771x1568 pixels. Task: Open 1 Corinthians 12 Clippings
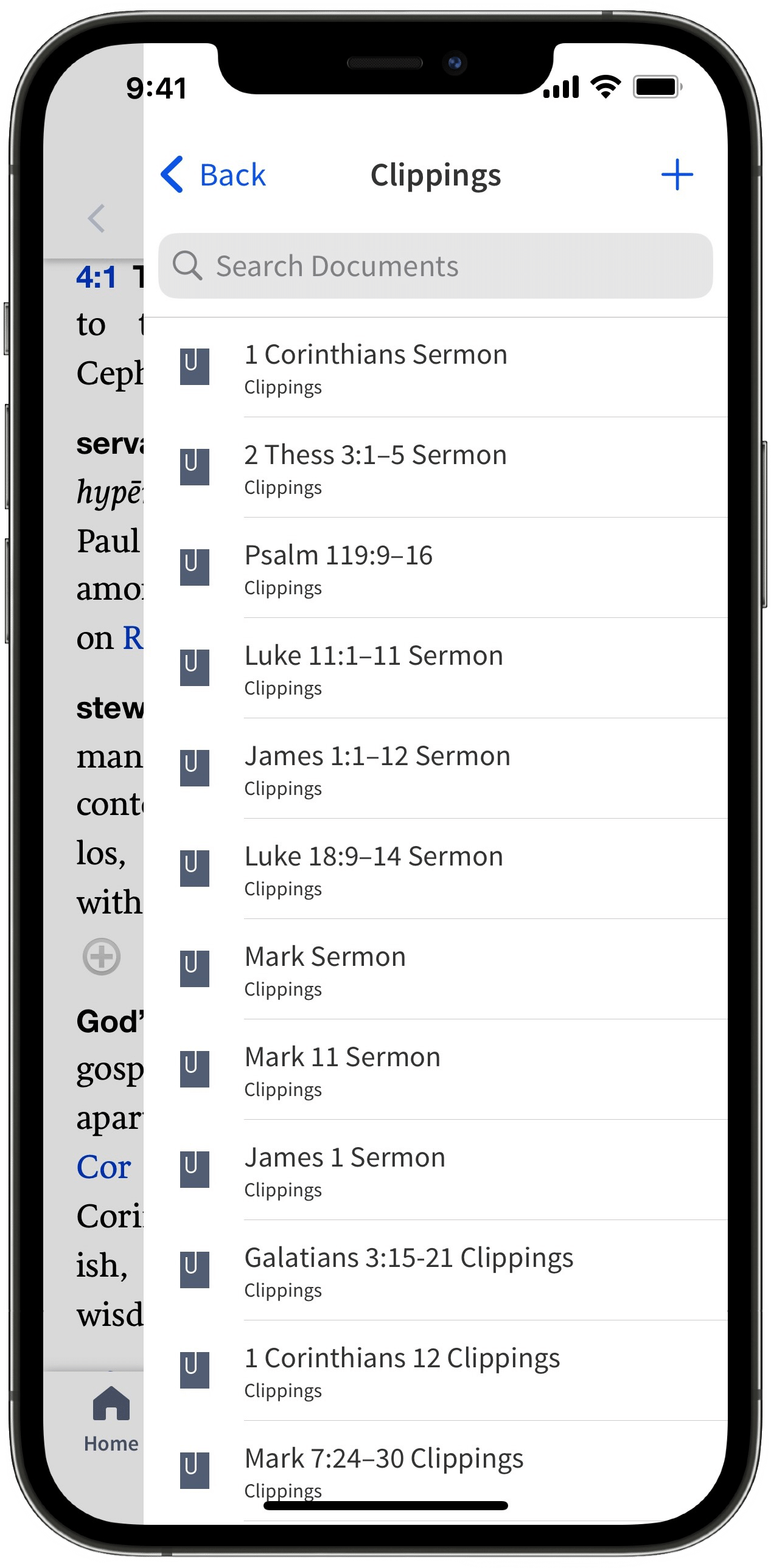point(435,1372)
